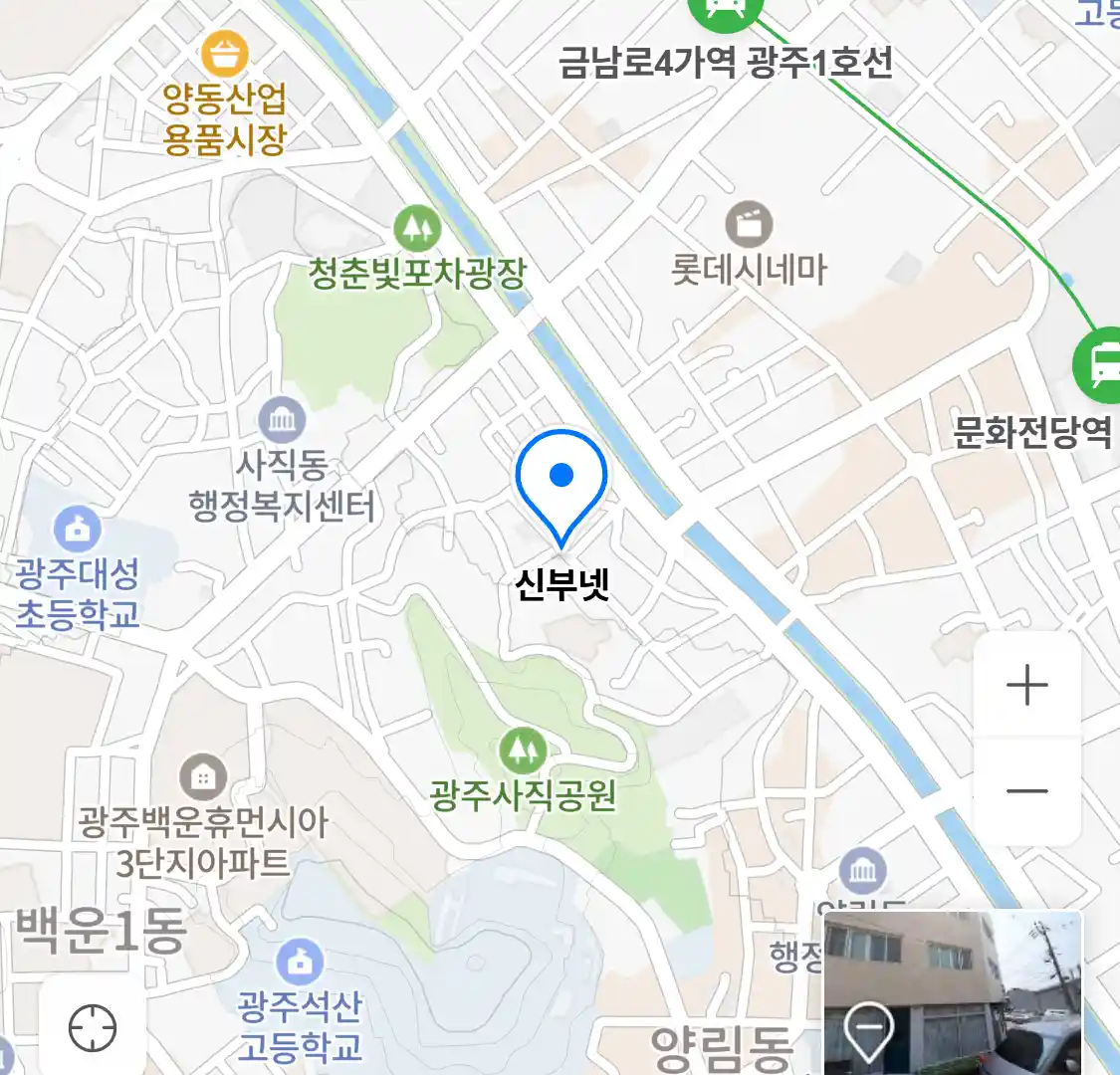Zoom out with the minus button
Viewport: 1120px width, 1075px height.
[1026, 791]
